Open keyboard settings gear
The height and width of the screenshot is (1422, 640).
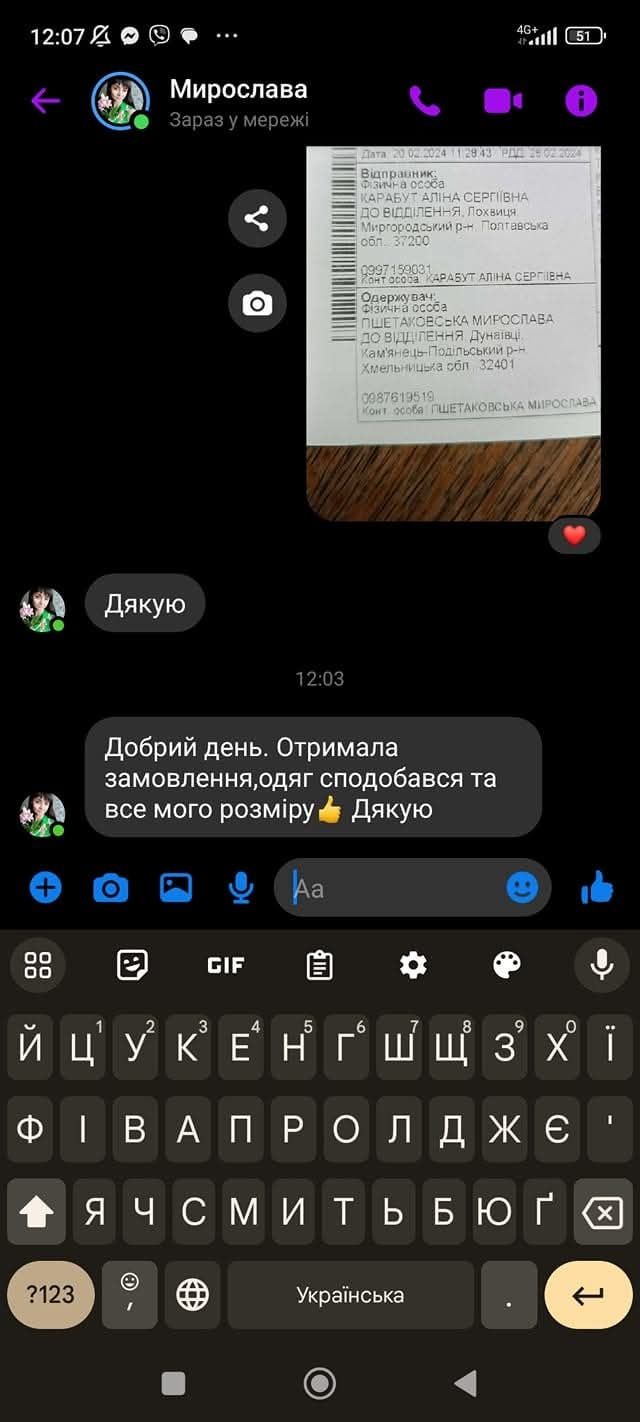tap(413, 965)
